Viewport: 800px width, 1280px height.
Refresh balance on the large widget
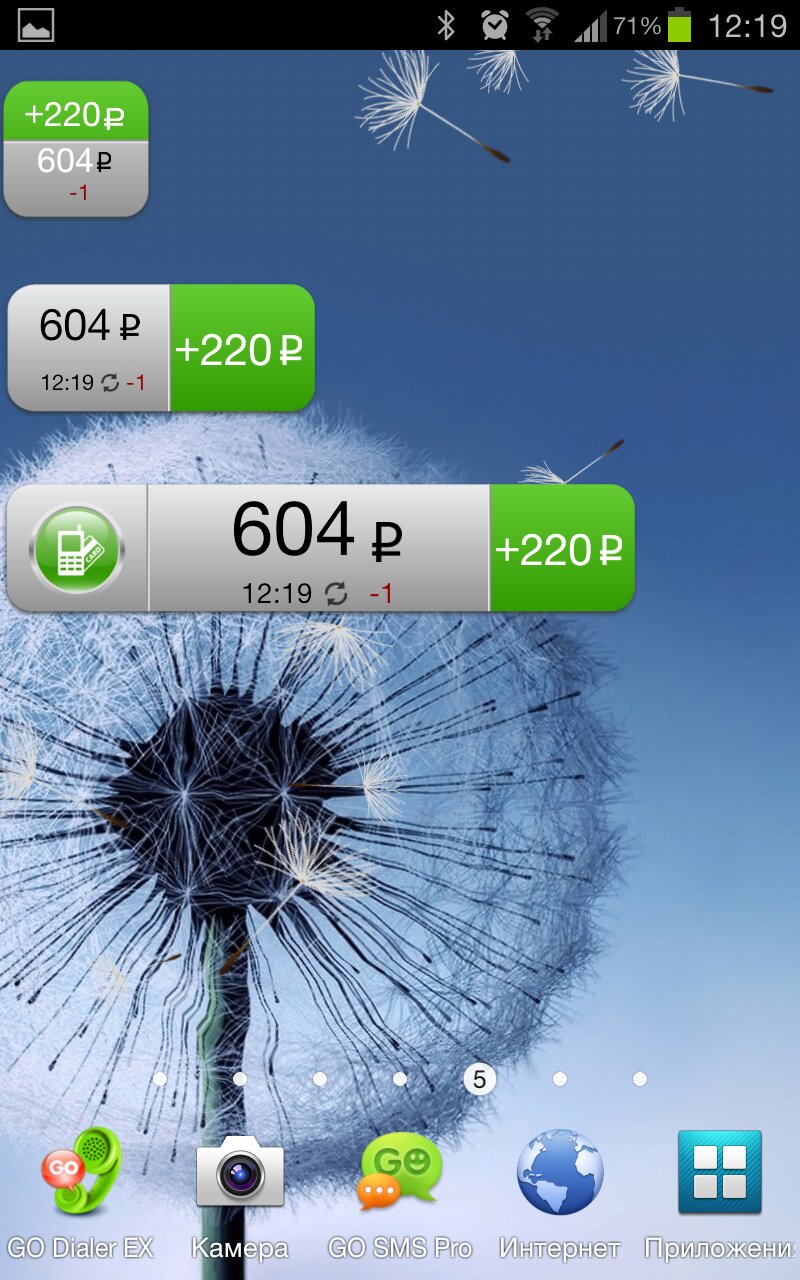pyautogui.click(x=337, y=593)
